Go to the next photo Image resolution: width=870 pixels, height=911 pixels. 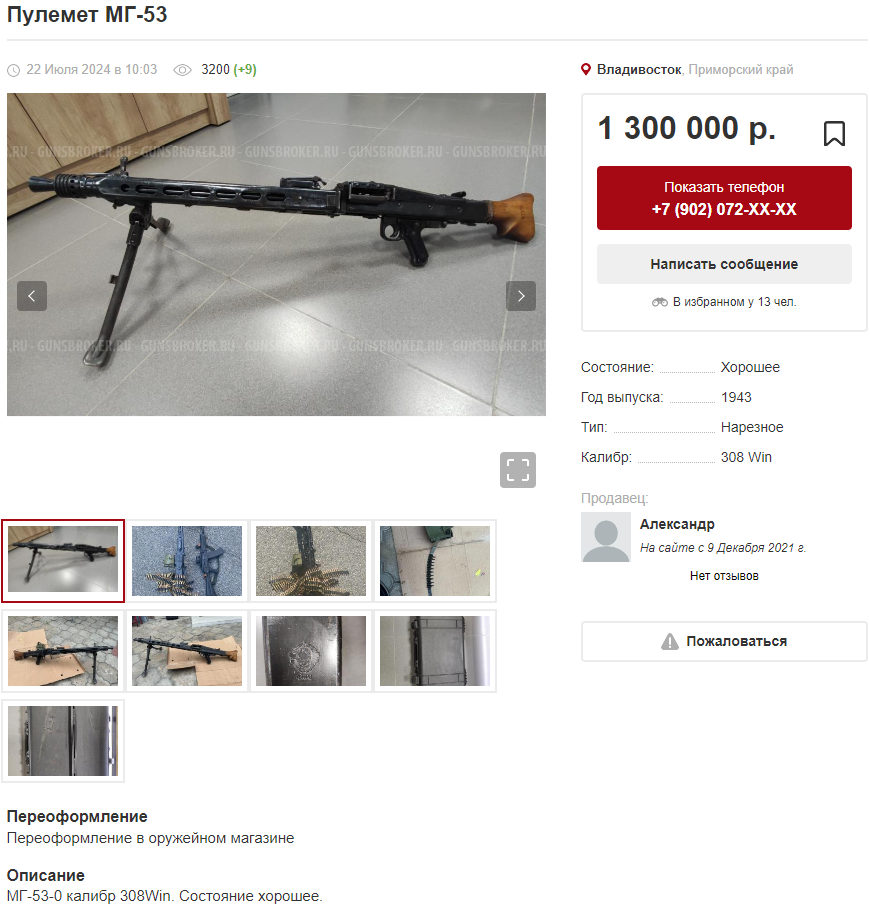click(x=521, y=296)
